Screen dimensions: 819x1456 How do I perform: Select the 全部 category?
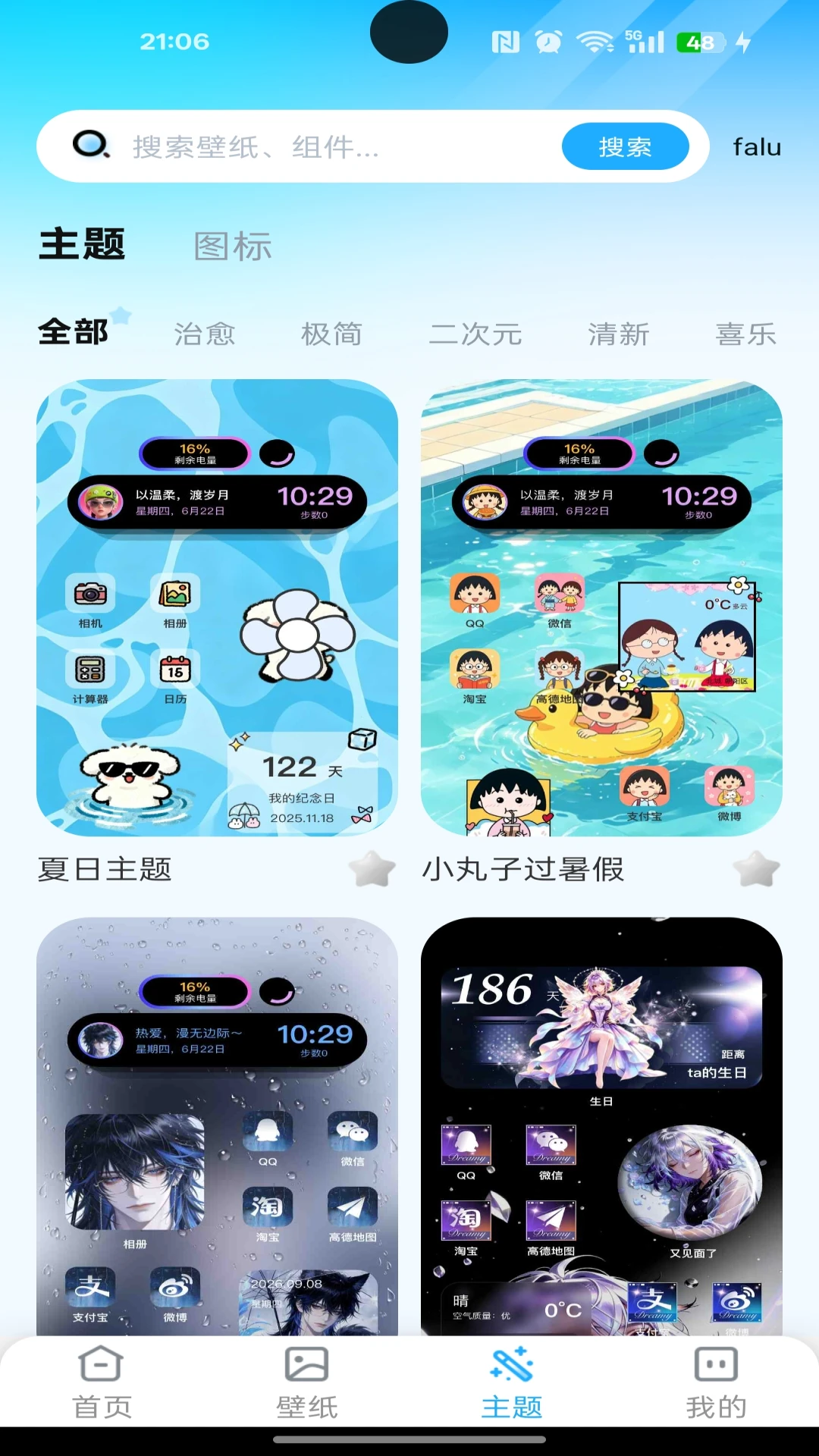pyautogui.click(x=74, y=332)
